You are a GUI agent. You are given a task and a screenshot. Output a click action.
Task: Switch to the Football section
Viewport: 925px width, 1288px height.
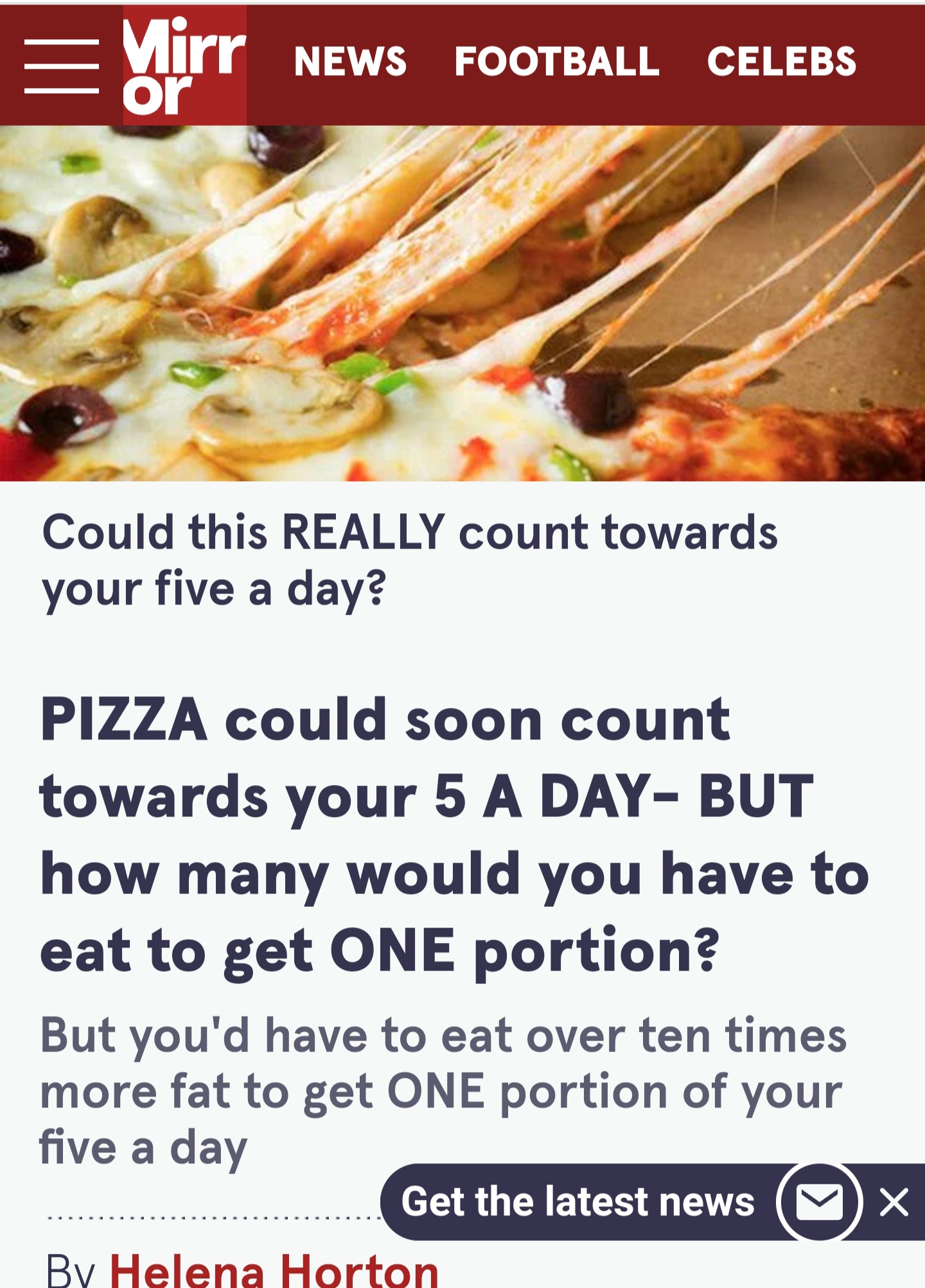coord(556,62)
